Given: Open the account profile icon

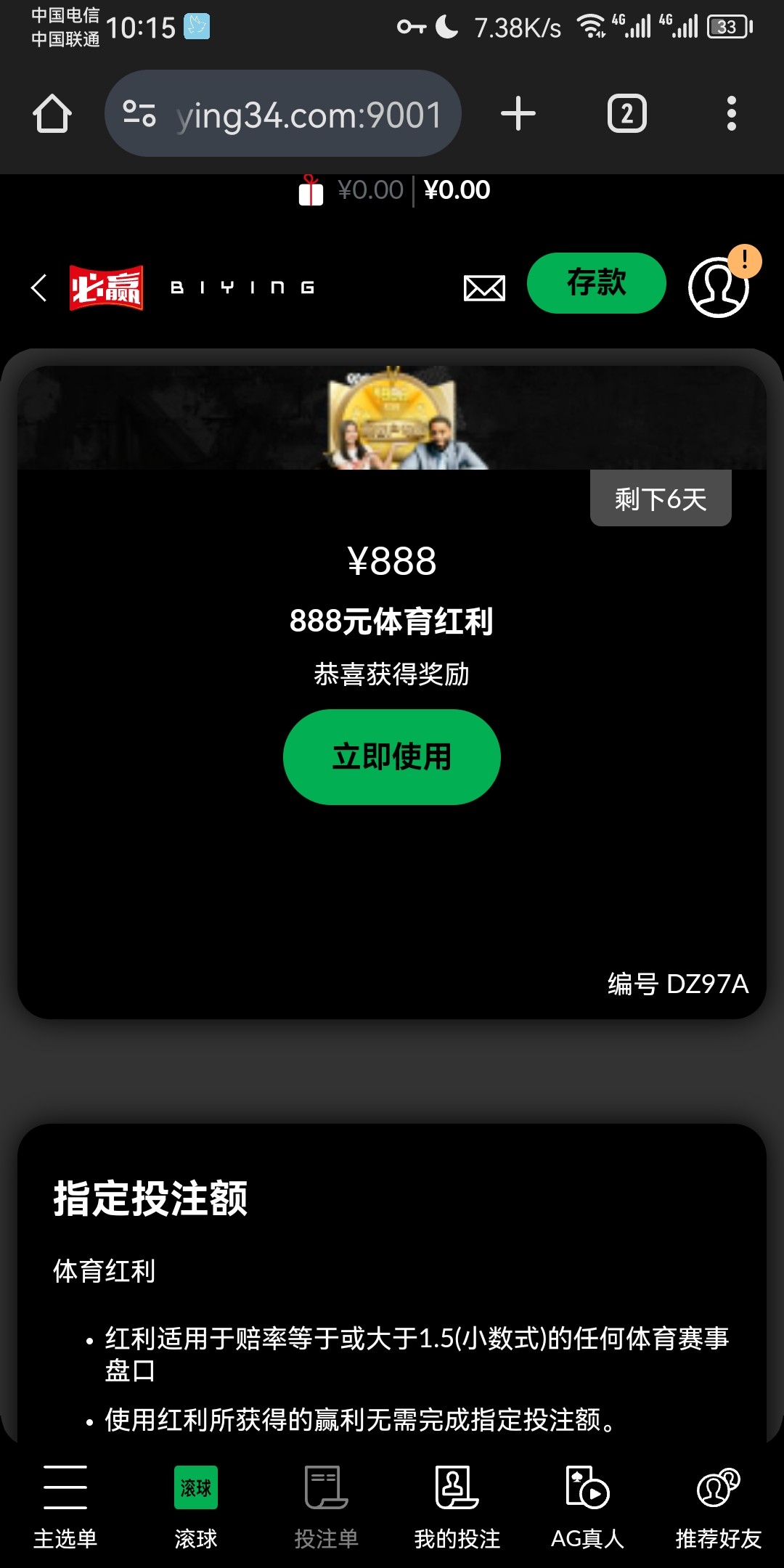Looking at the screenshot, I should pyautogui.click(x=719, y=287).
